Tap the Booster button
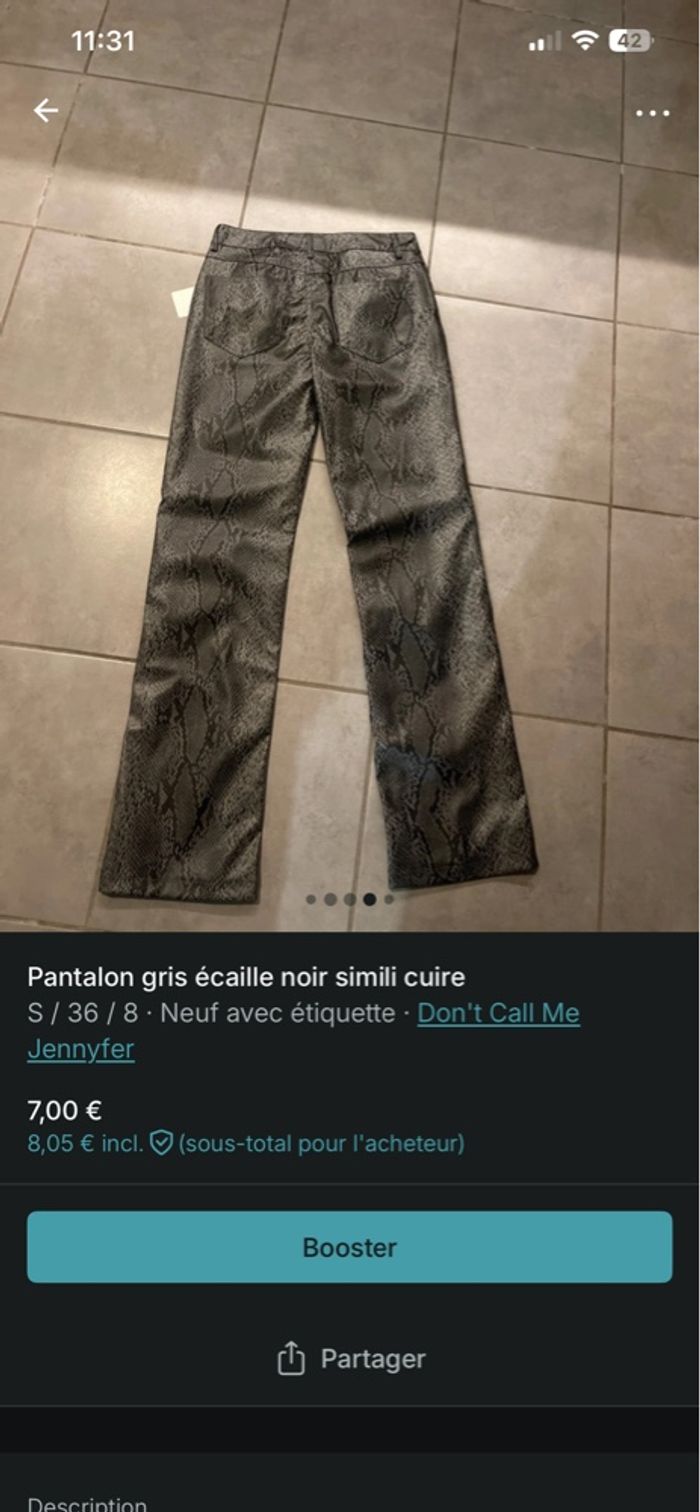 pyautogui.click(x=350, y=1247)
